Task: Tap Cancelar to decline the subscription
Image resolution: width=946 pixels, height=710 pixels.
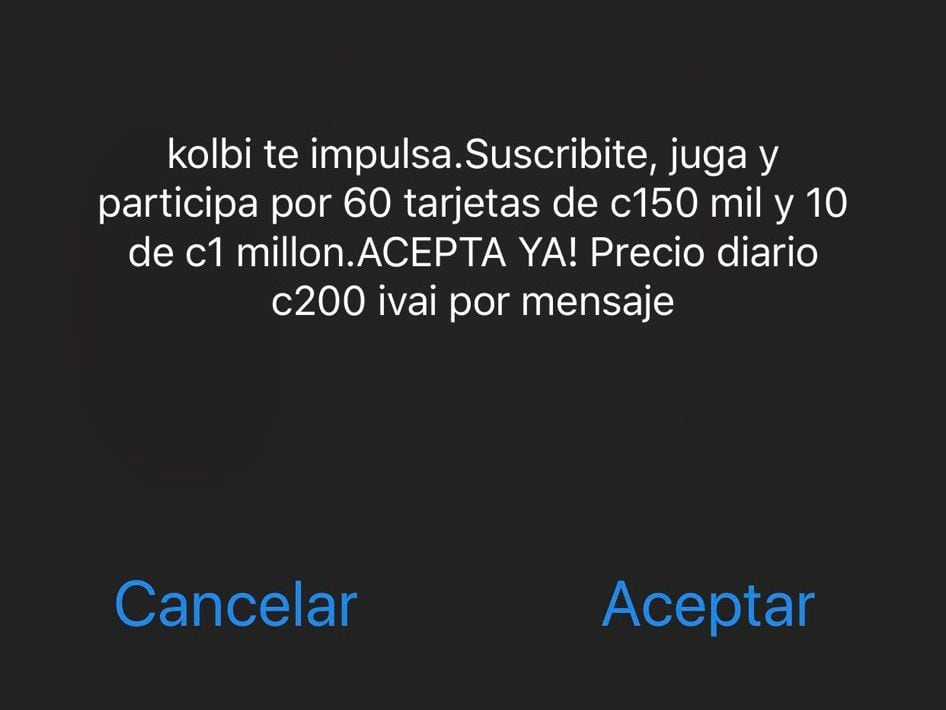Action: (x=235, y=604)
